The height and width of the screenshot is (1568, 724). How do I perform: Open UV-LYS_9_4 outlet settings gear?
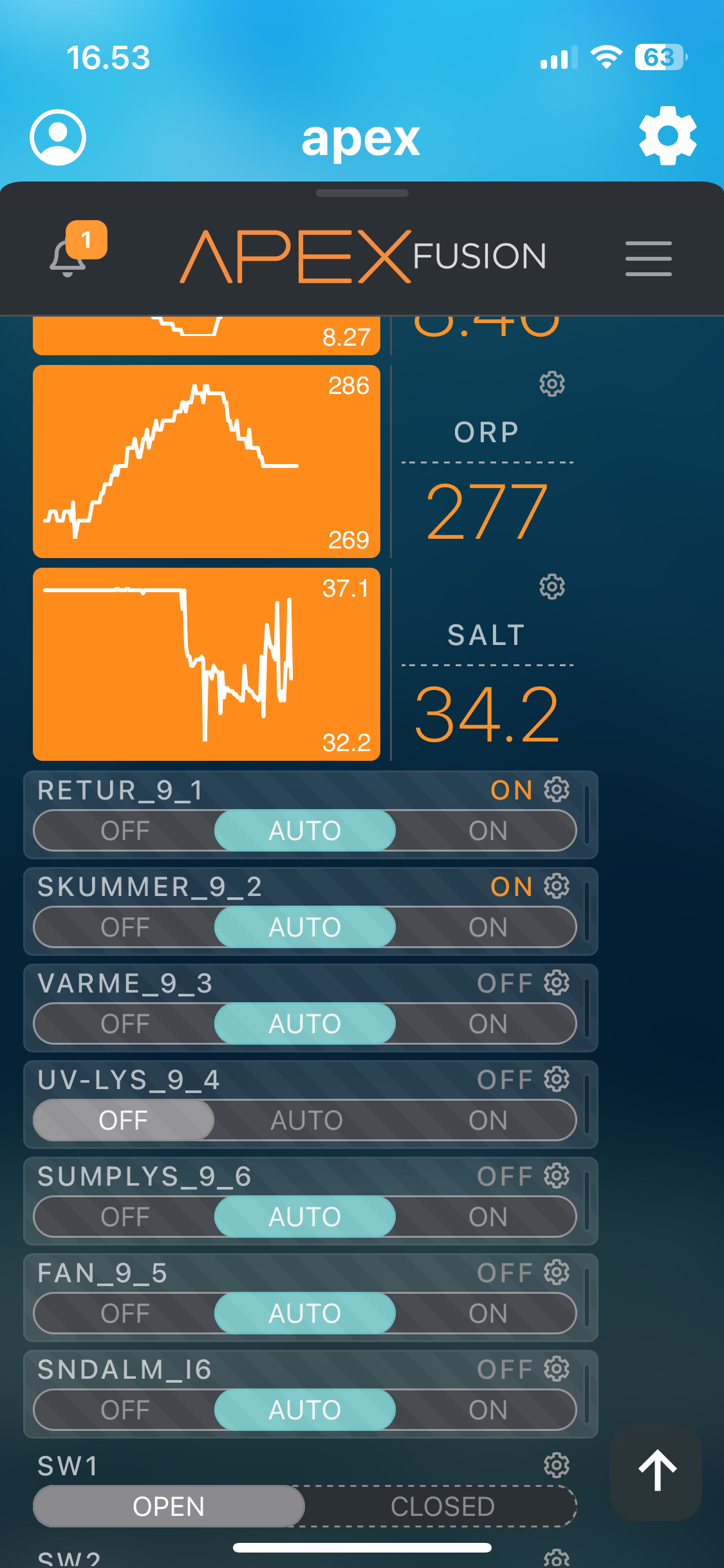coord(556,1079)
